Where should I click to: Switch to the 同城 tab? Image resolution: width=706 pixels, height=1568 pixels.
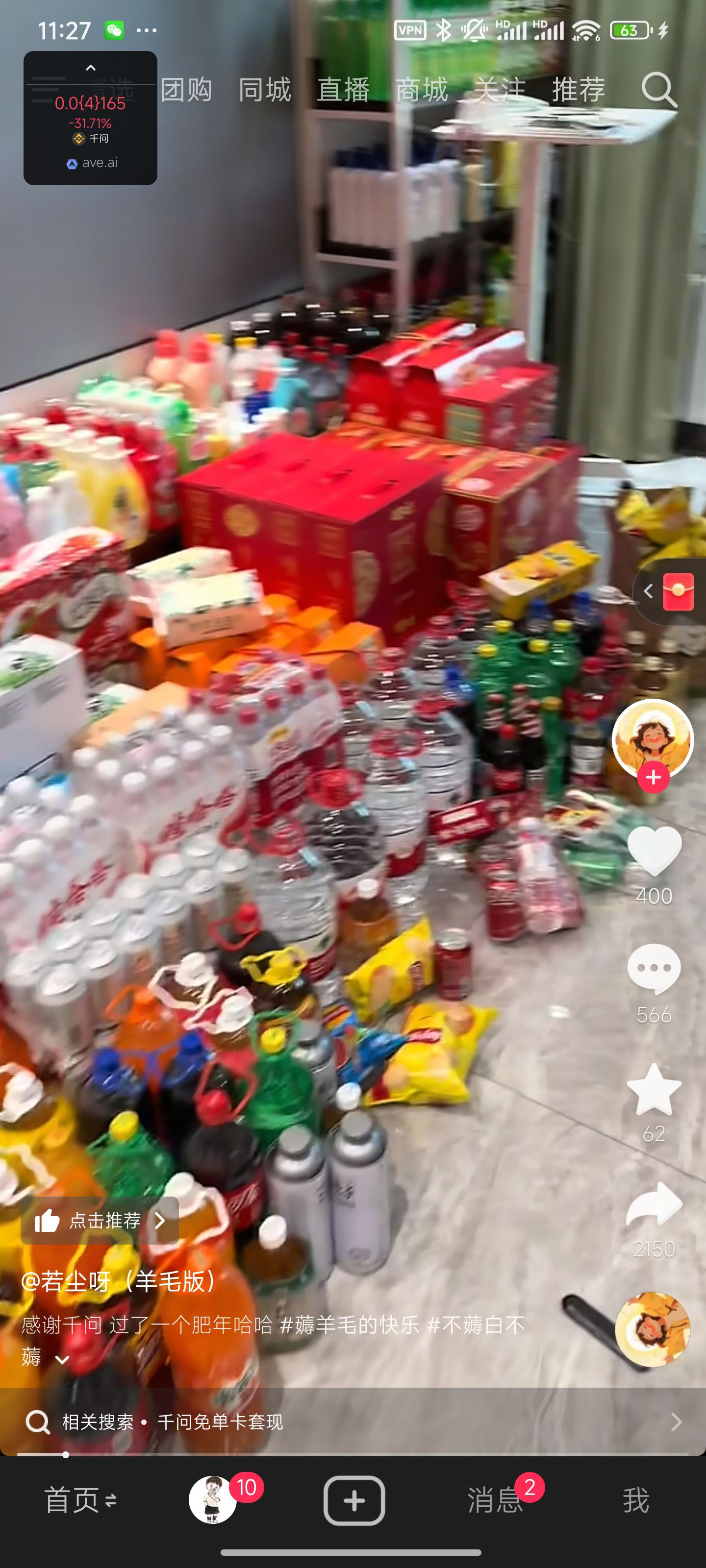click(x=264, y=90)
